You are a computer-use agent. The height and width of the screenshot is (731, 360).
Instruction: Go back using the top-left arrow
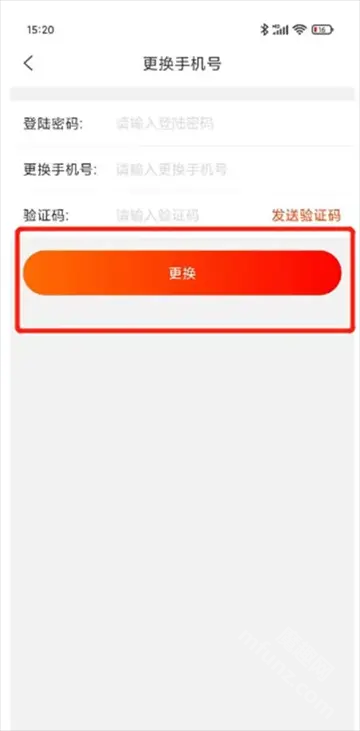pos(28,63)
